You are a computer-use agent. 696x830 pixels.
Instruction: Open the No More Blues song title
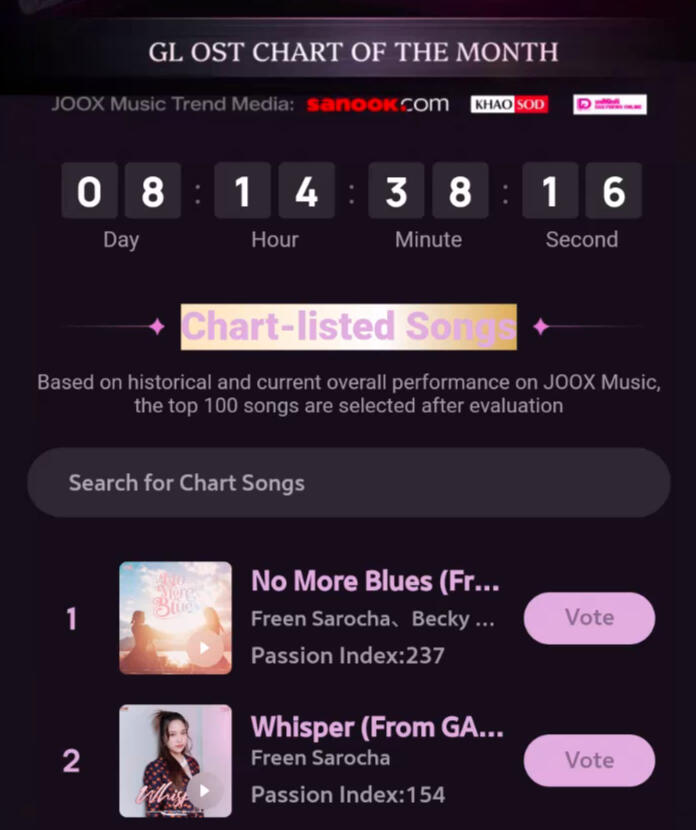375,581
